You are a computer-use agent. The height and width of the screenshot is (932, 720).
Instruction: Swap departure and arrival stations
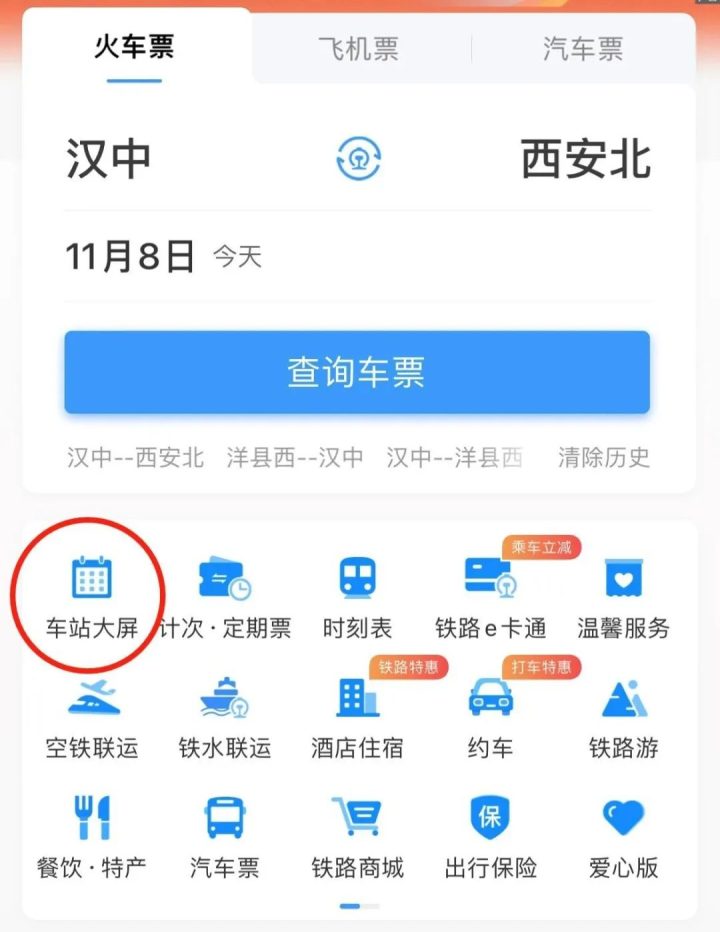pyautogui.click(x=359, y=160)
